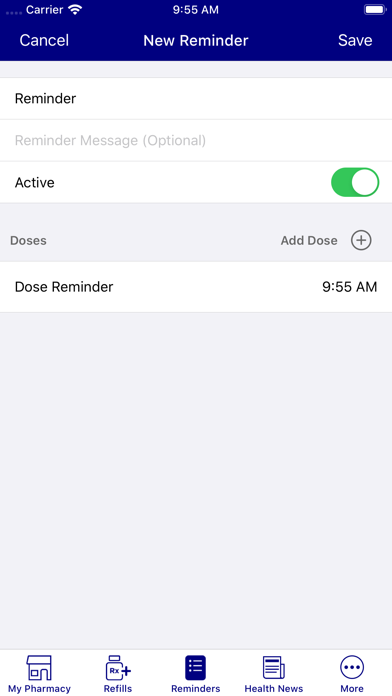Open the Dose Reminder 9:55 AM row
The height and width of the screenshot is (696, 392).
coord(196,287)
